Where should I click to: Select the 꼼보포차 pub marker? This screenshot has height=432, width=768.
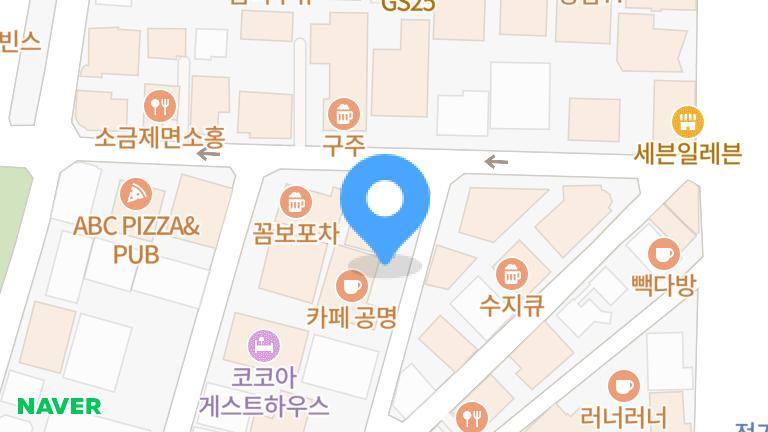click(x=294, y=203)
